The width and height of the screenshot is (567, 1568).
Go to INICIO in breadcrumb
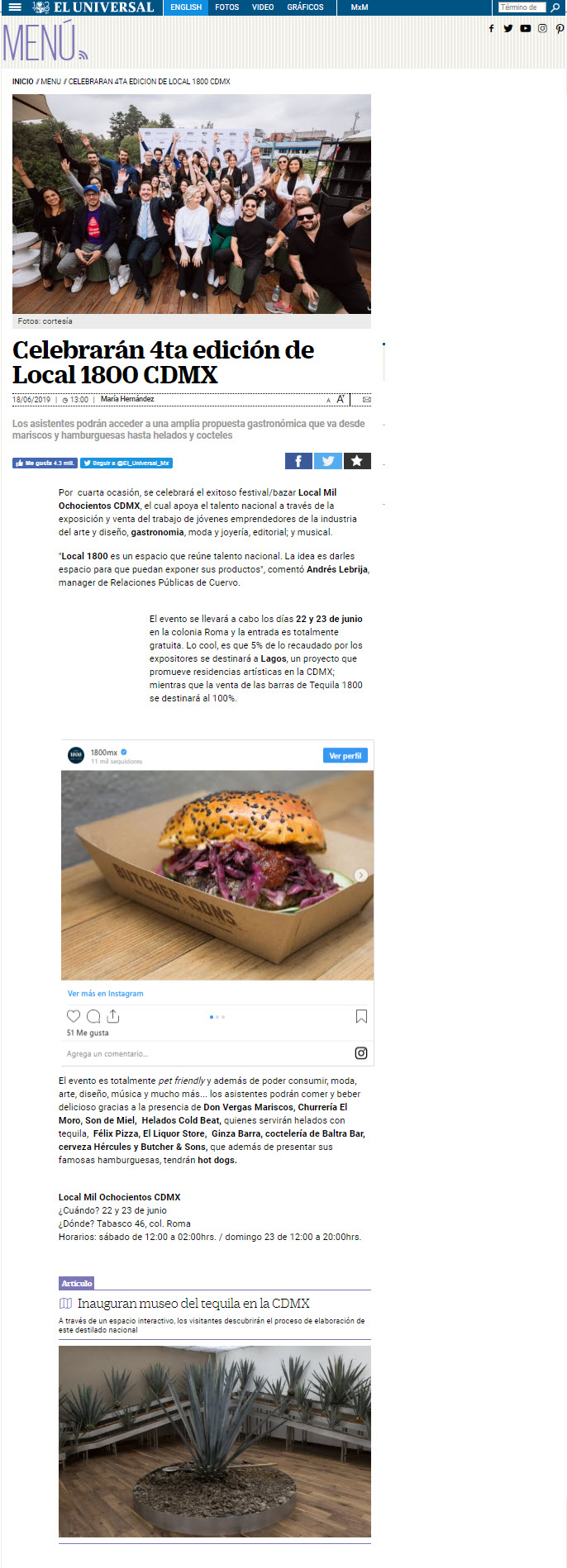[x=22, y=82]
